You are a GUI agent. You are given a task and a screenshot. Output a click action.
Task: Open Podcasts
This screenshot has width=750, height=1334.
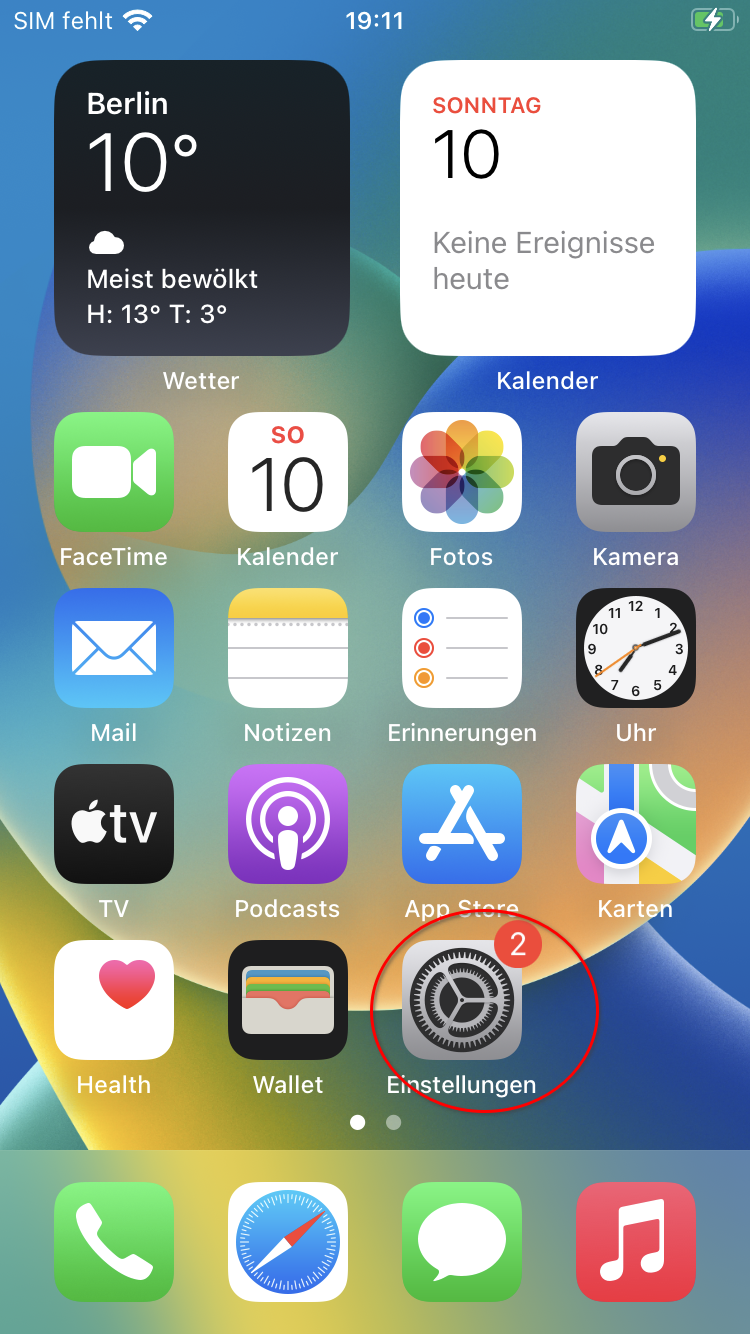(x=288, y=824)
